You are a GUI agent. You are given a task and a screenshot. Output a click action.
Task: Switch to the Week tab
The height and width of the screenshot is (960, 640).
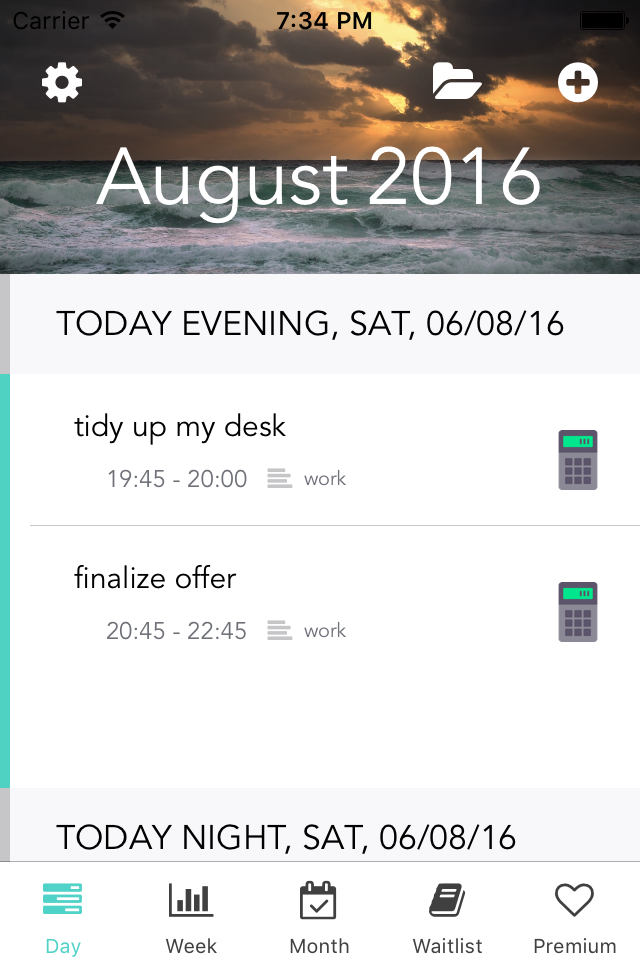coord(191,917)
